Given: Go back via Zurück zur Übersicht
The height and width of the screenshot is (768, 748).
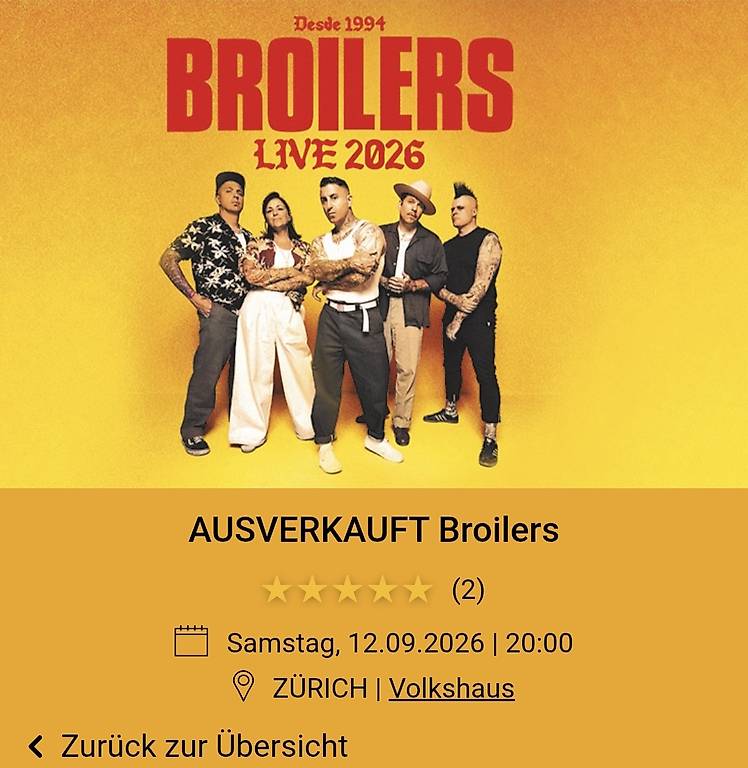Looking at the screenshot, I should coord(188,745).
